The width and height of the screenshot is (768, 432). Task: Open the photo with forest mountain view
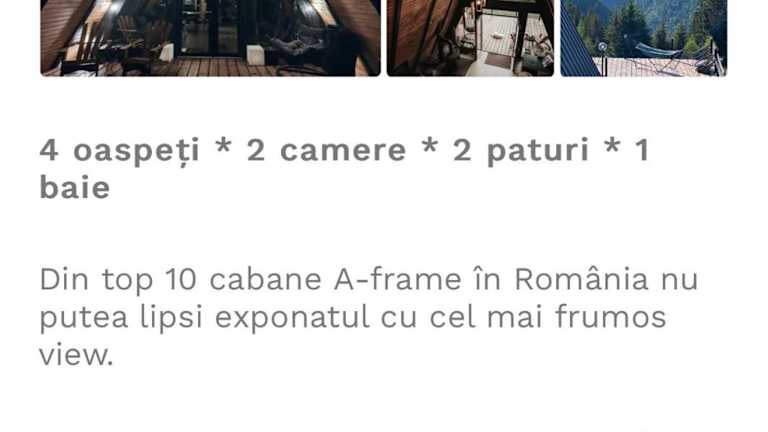pyautogui.click(x=643, y=37)
